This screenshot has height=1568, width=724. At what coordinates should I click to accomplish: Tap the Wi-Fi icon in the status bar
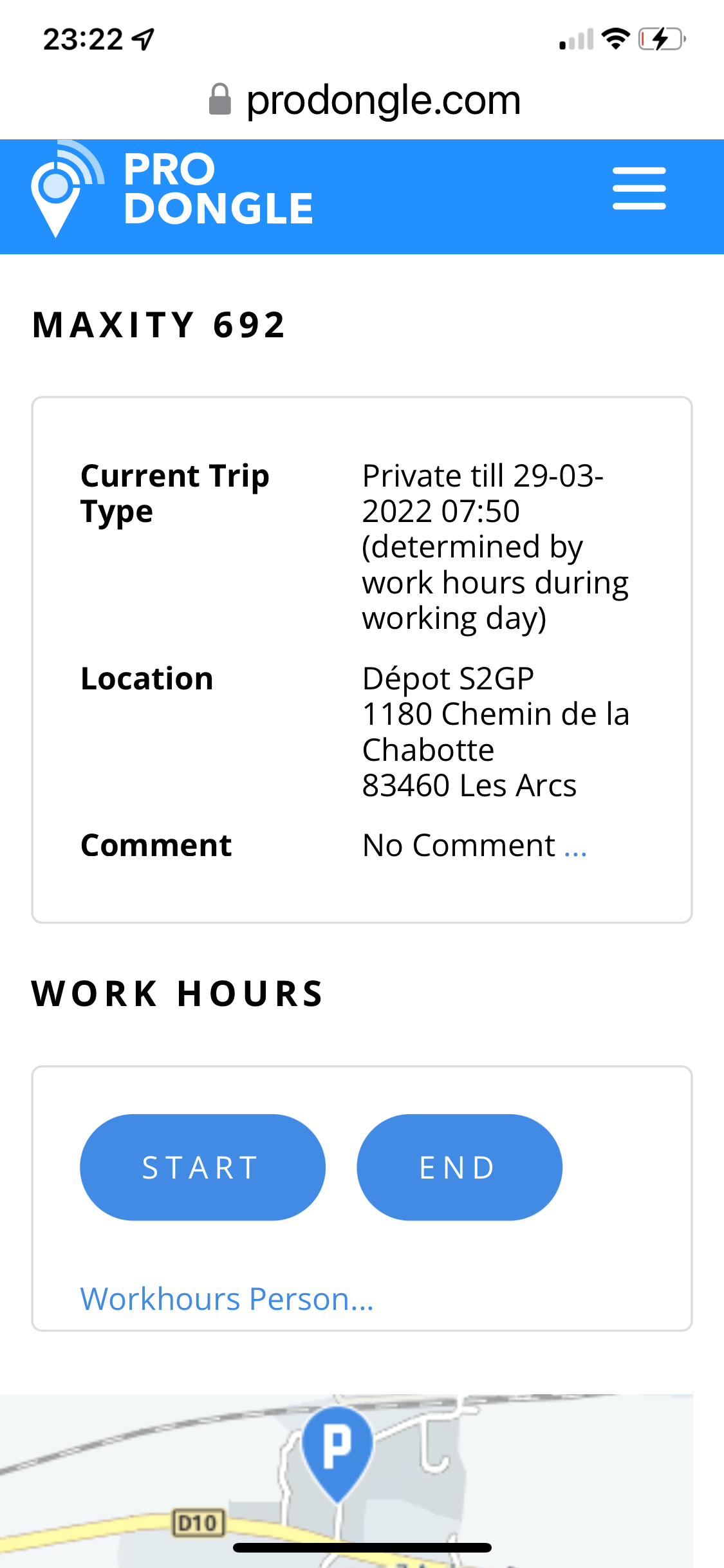615,39
